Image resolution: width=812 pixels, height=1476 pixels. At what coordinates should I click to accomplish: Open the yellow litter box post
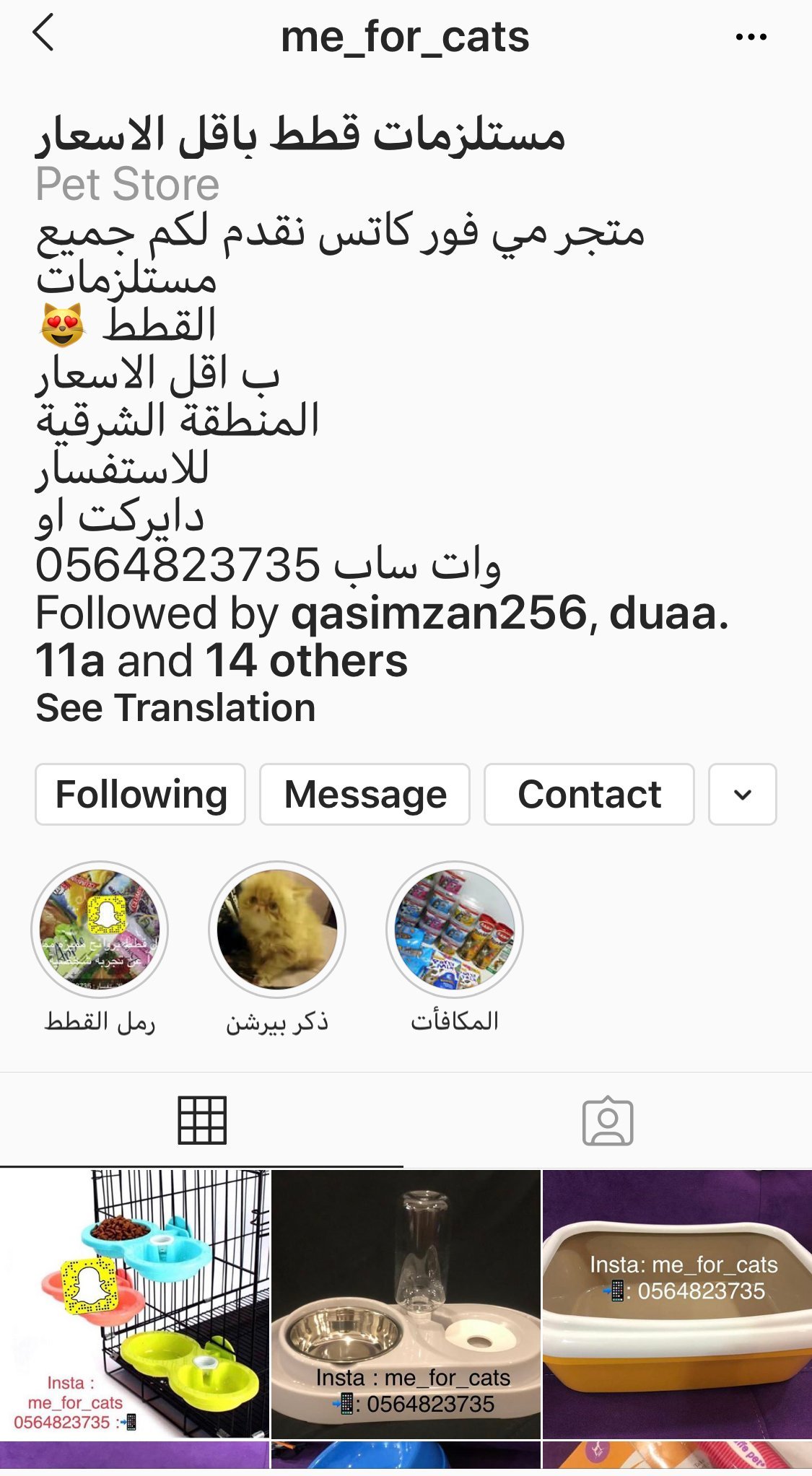tap(677, 1303)
